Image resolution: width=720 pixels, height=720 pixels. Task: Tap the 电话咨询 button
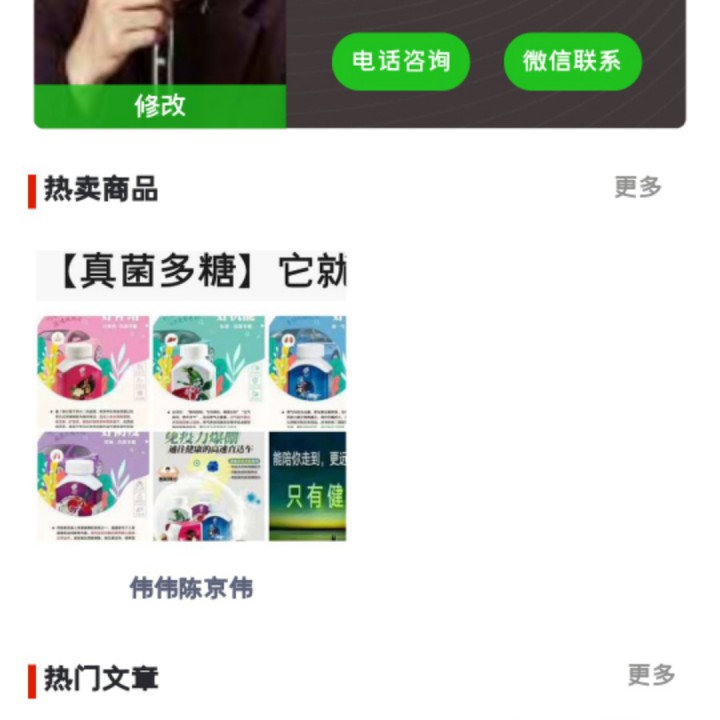coord(400,61)
